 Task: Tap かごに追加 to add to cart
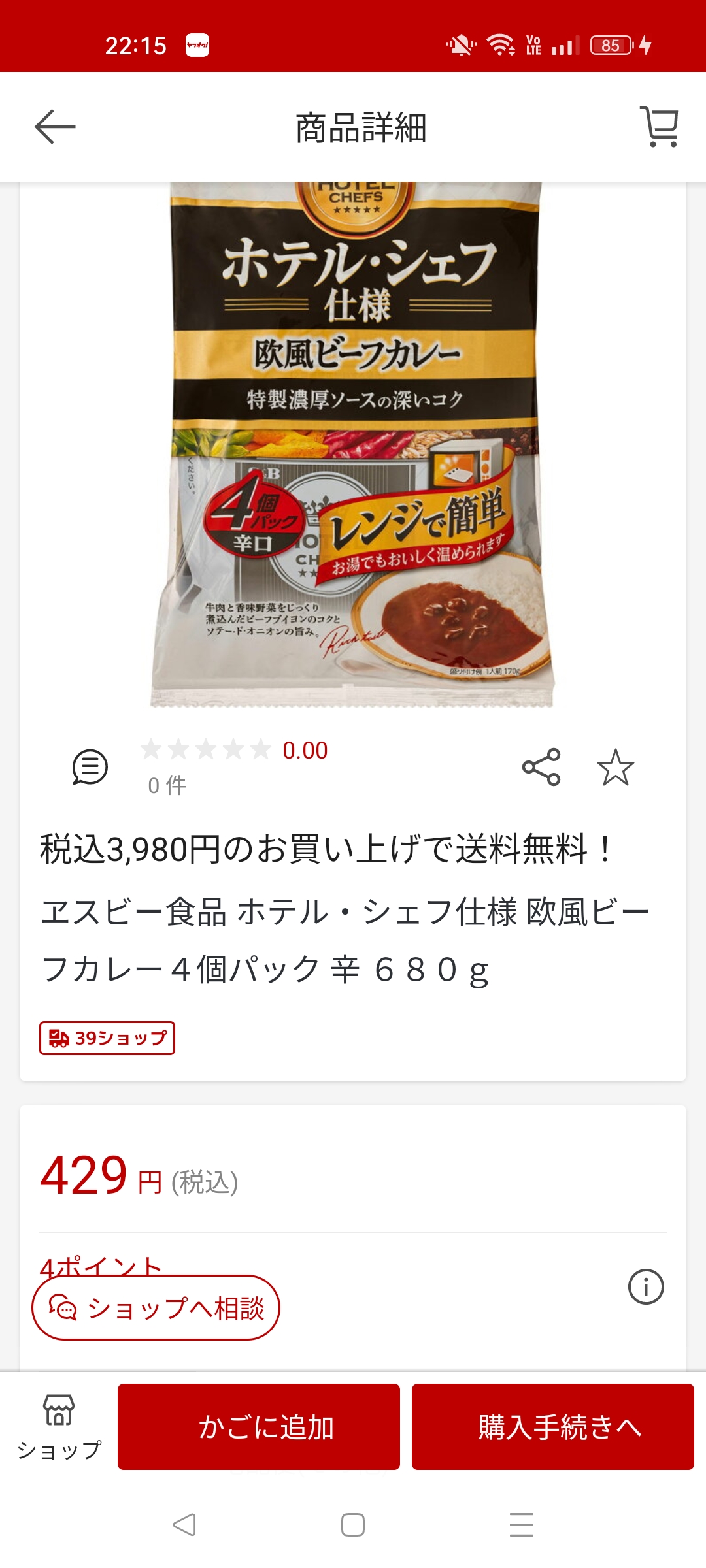tap(259, 1427)
